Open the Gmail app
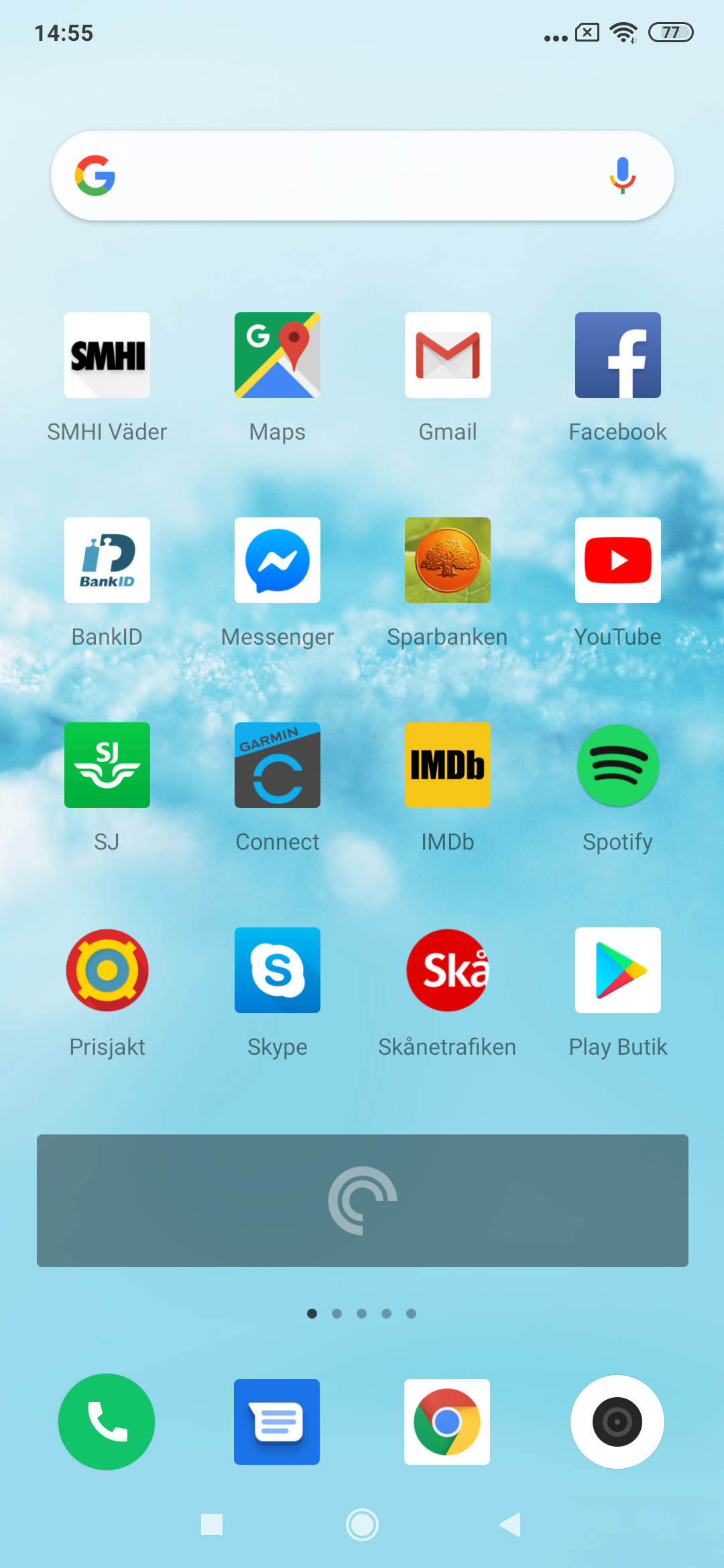 448,355
